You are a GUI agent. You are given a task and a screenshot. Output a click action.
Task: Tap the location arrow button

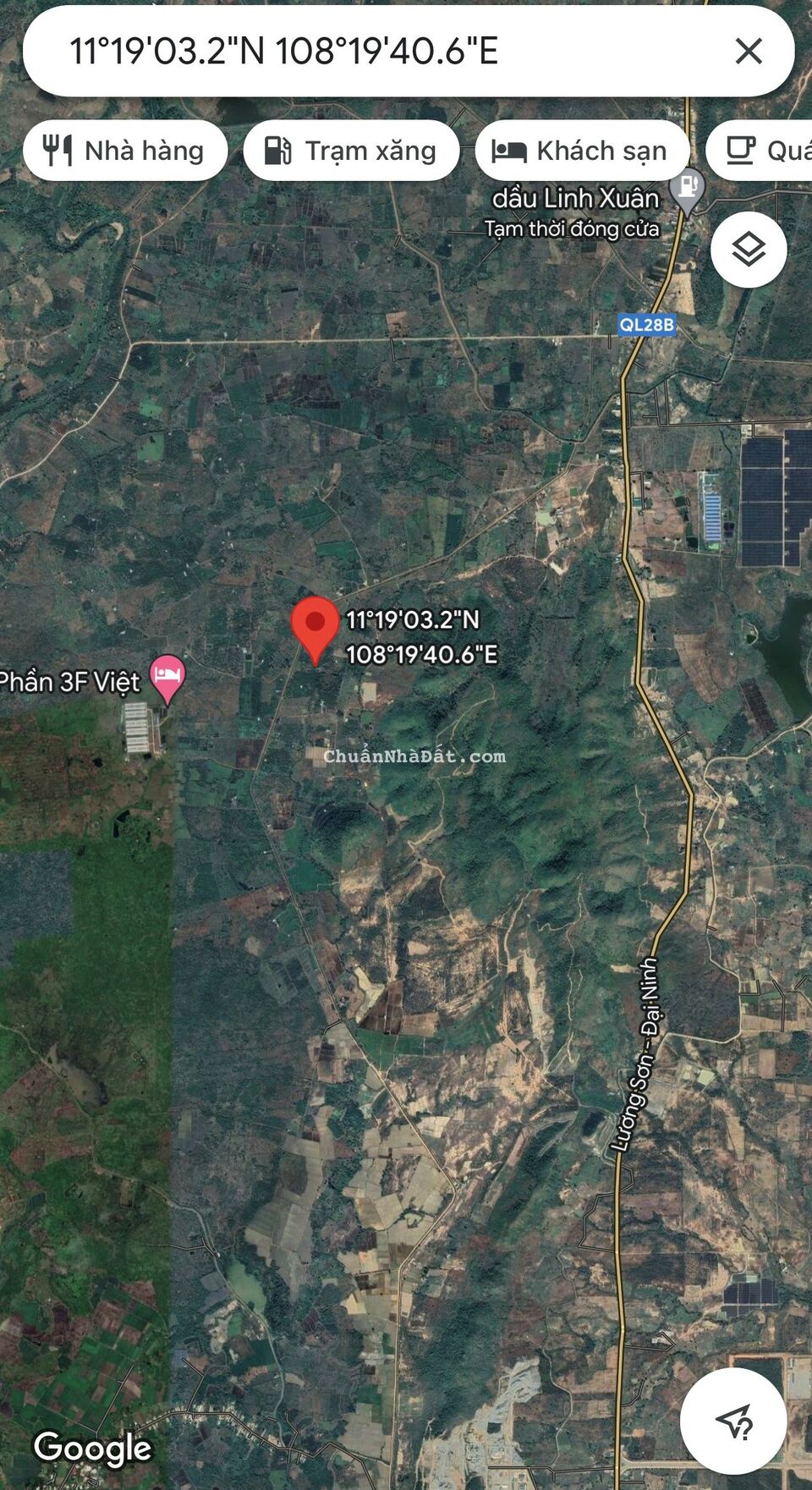coord(733,1421)
